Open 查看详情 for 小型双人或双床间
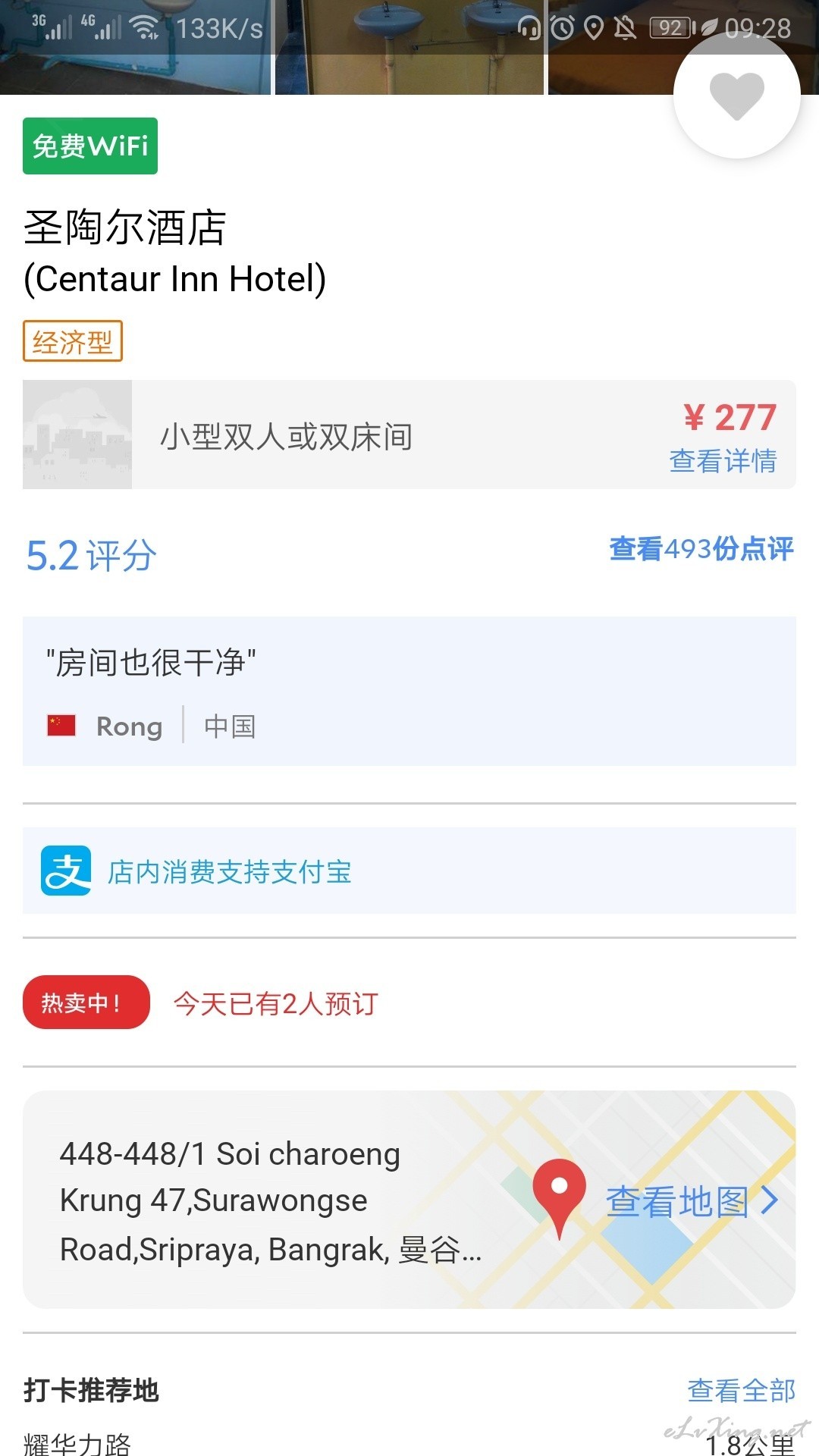Screen dimensions: 819x1456 click(723, 460)
